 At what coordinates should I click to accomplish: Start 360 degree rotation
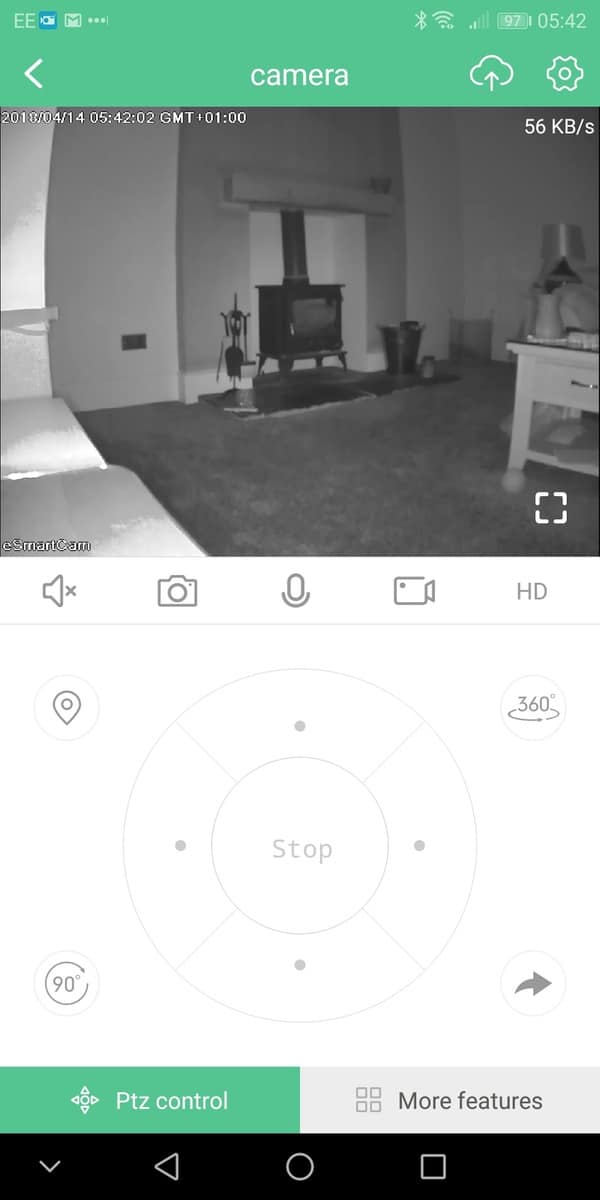click(x=533, y=707)
